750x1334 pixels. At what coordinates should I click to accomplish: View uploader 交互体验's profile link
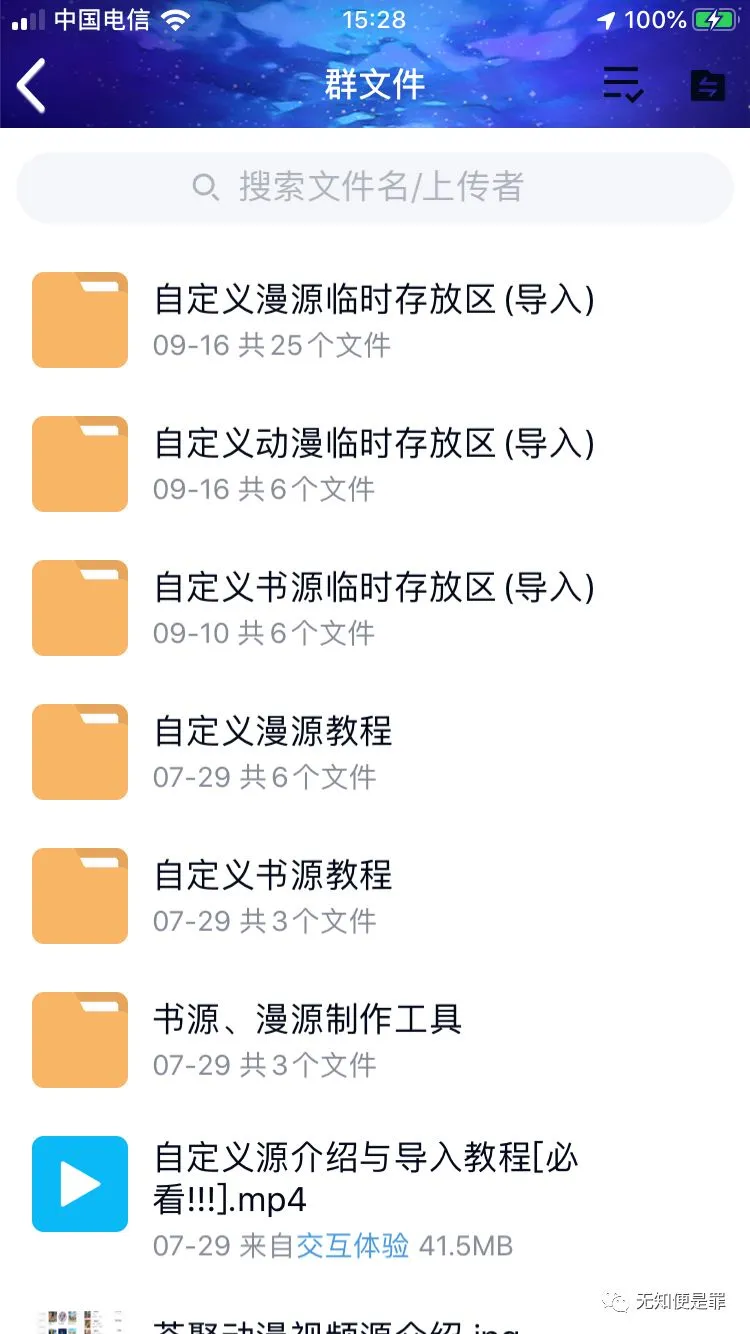[353, 1246]
